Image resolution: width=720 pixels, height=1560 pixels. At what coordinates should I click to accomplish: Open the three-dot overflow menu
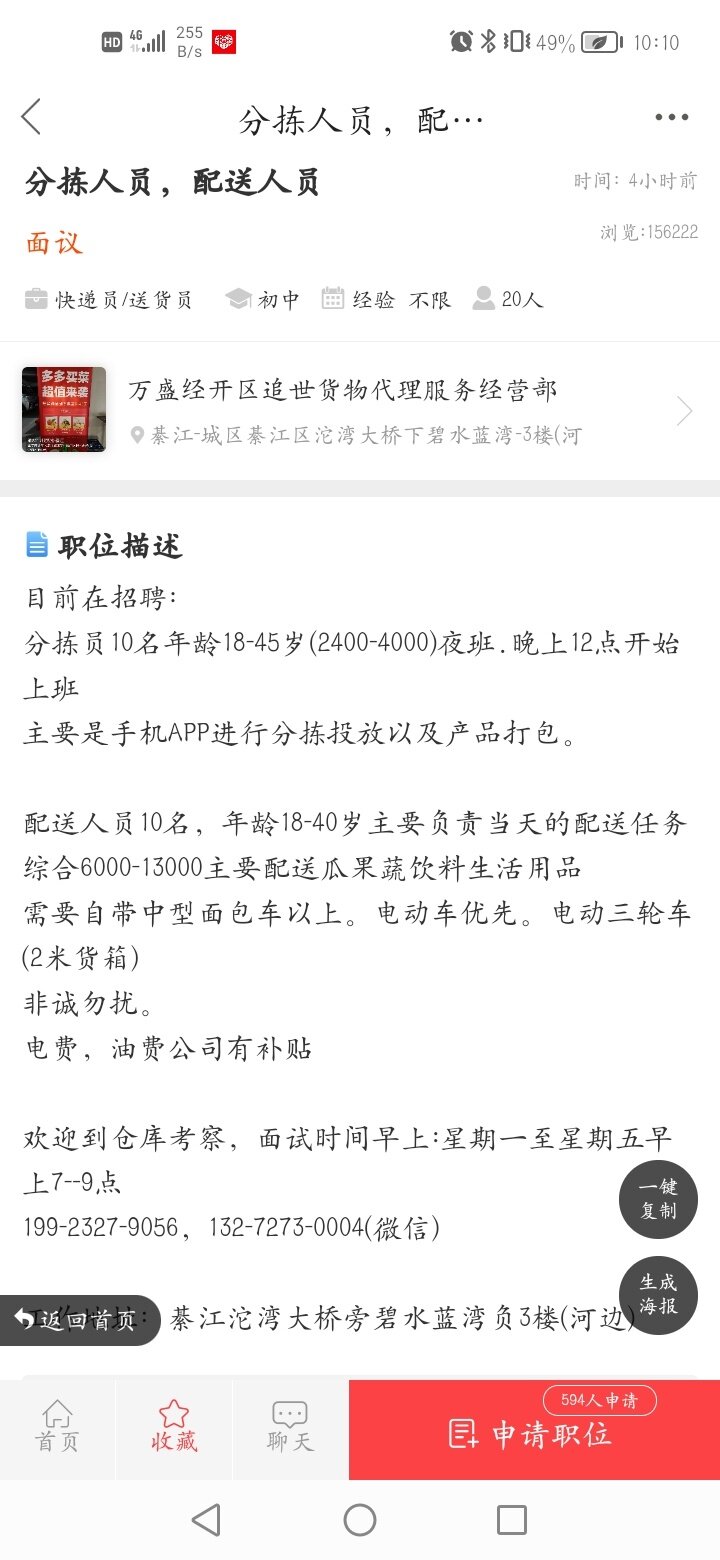click(x=671, y=118)
